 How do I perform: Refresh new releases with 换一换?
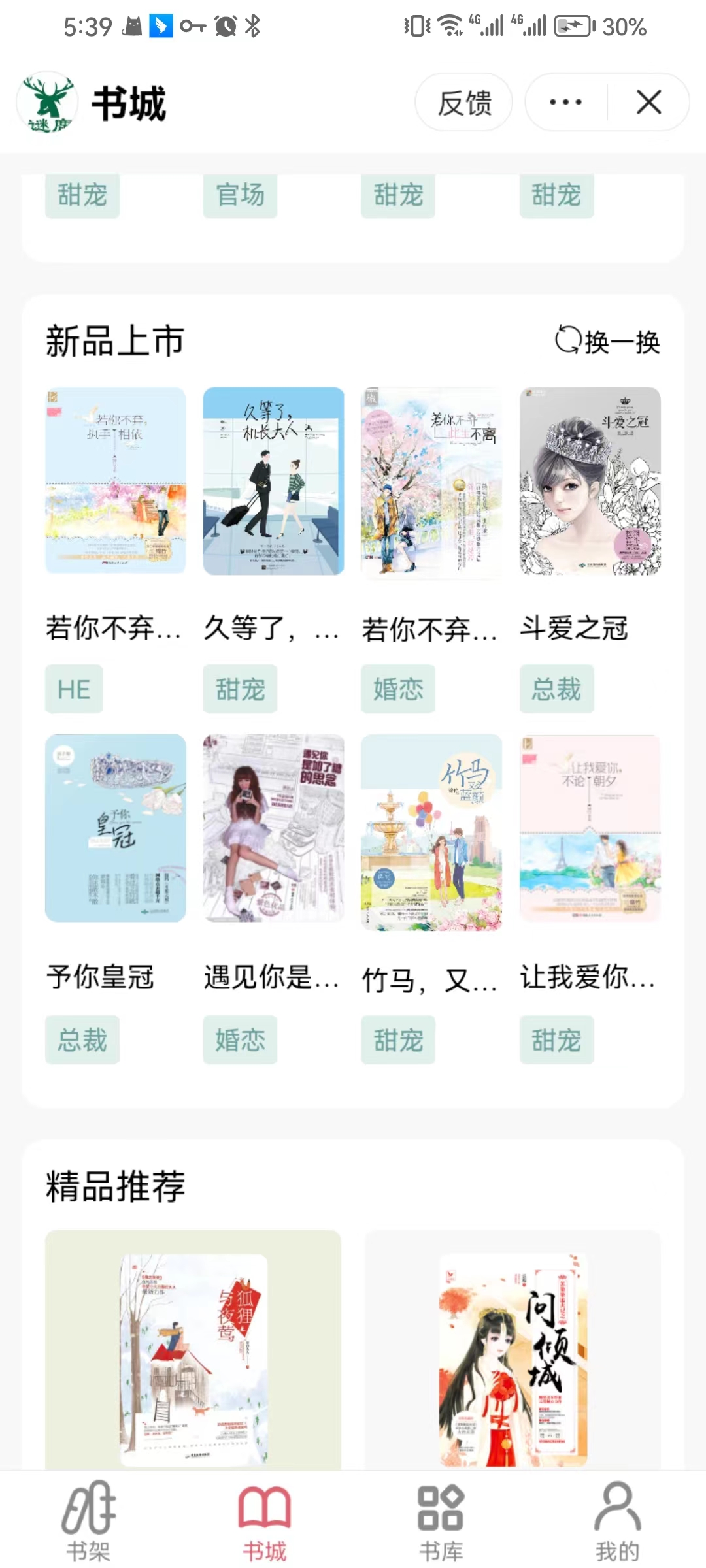(607, 341)
